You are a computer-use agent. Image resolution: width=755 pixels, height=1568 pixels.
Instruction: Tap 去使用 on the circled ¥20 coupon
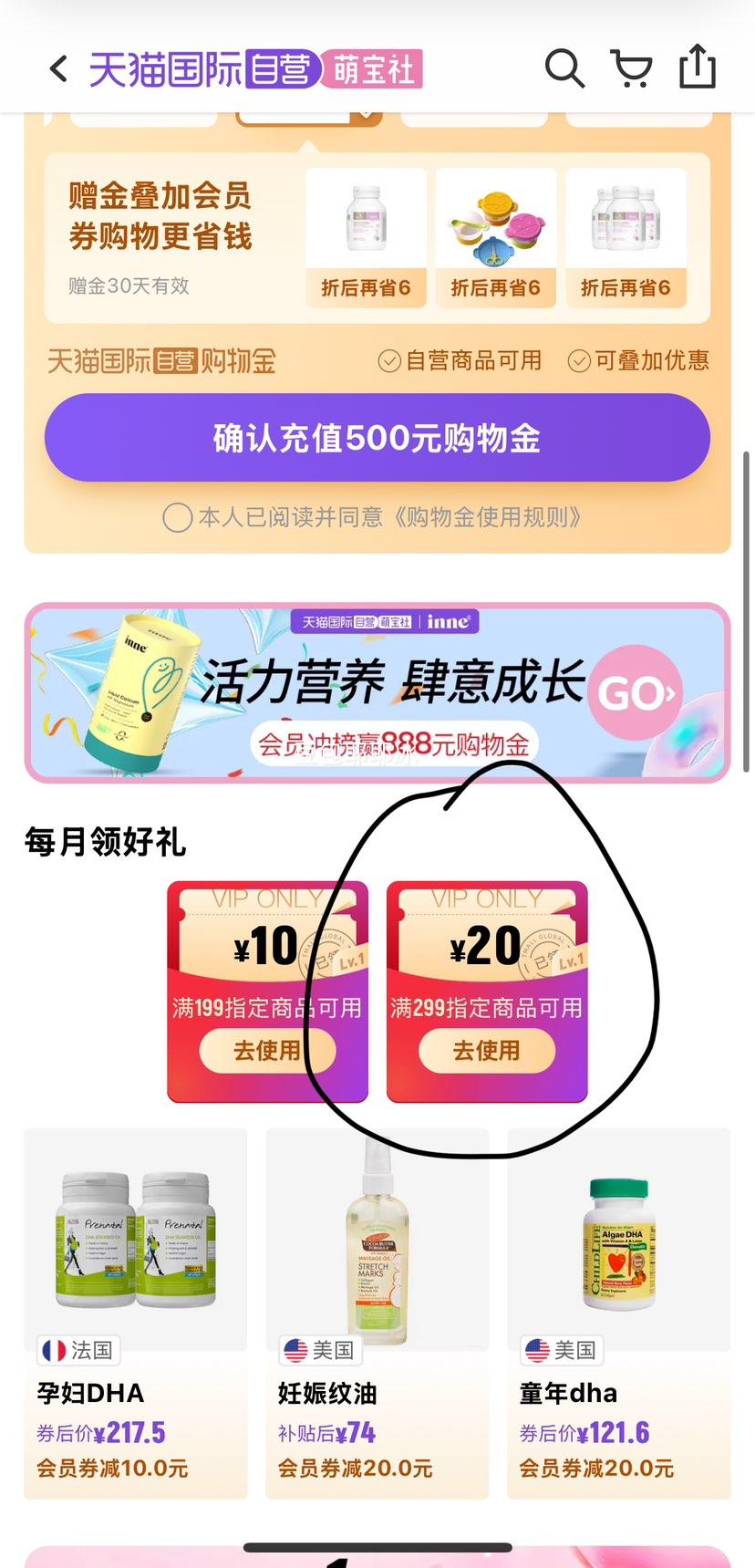tap(487, 1051)
